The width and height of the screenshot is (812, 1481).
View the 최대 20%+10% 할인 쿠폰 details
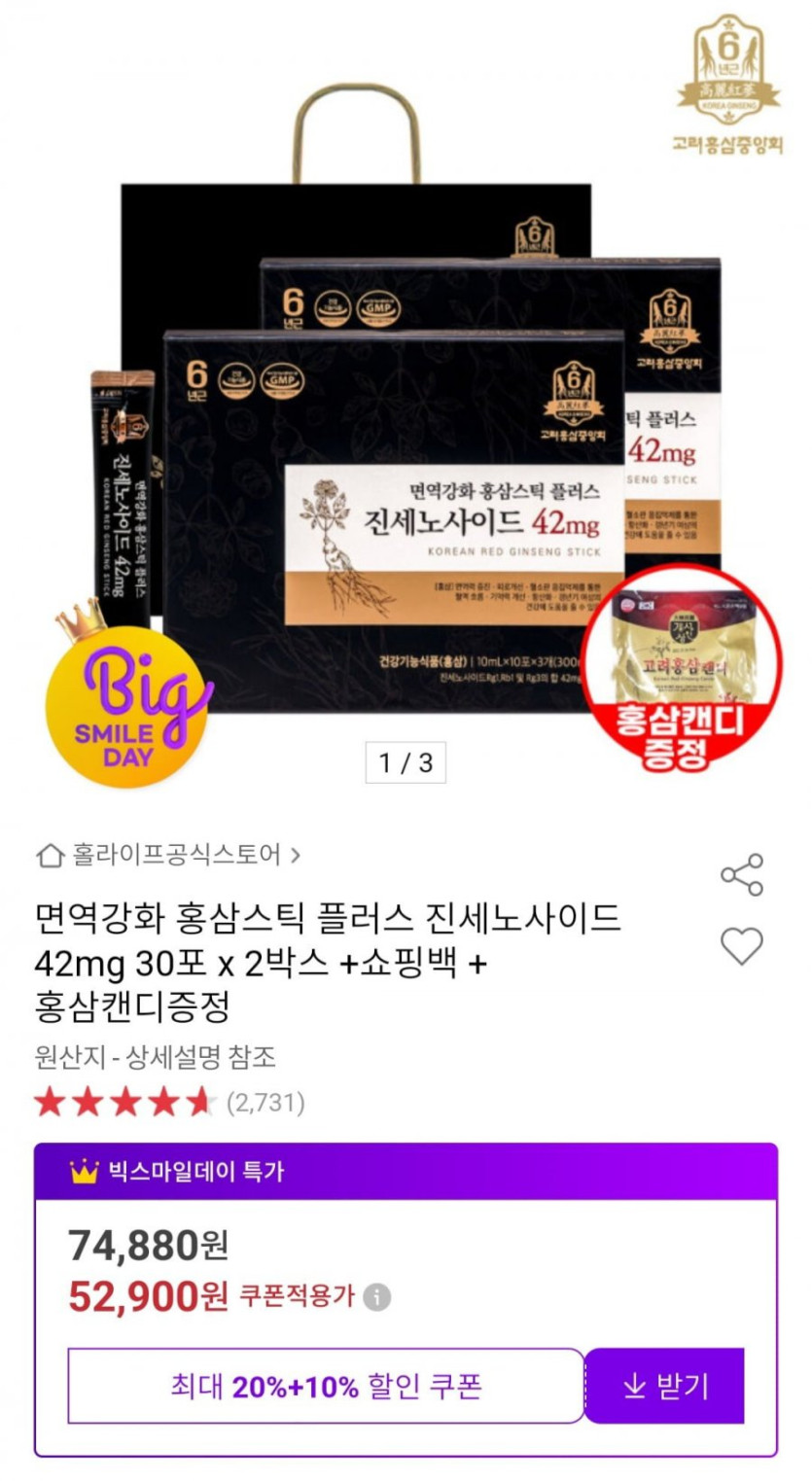point(326,1386)
